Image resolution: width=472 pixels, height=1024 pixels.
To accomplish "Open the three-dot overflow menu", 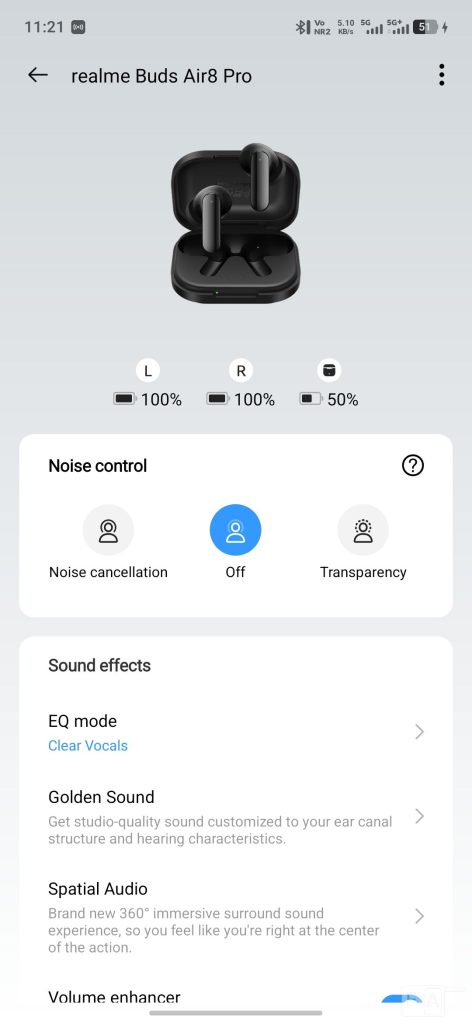I will (x=442, y=75).
